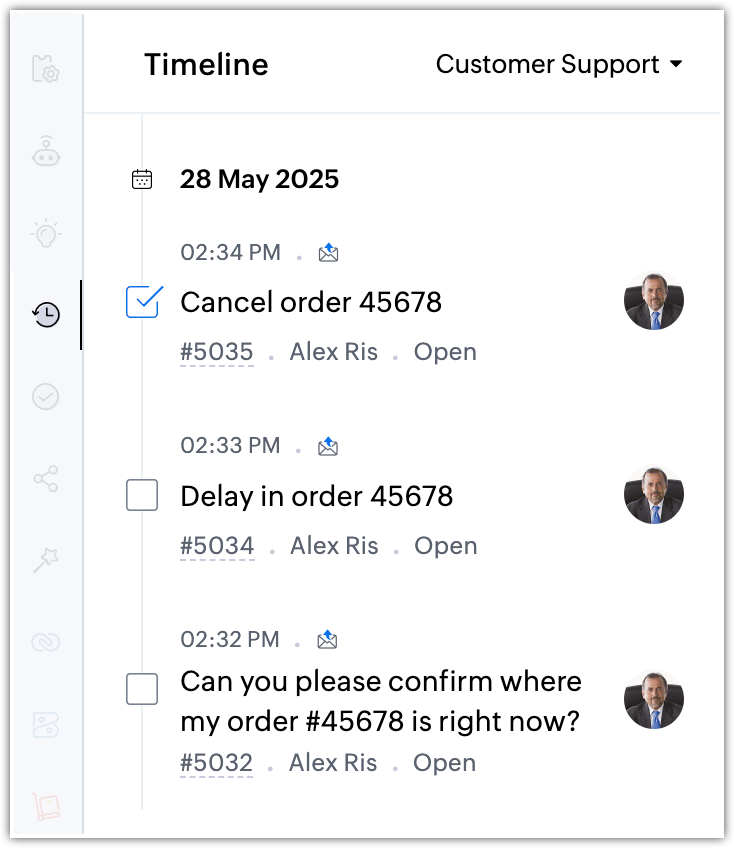Screen dimensions: 734x848
Task: Open the folder settings icon in sidebar
Action: (x=46, y=69)
